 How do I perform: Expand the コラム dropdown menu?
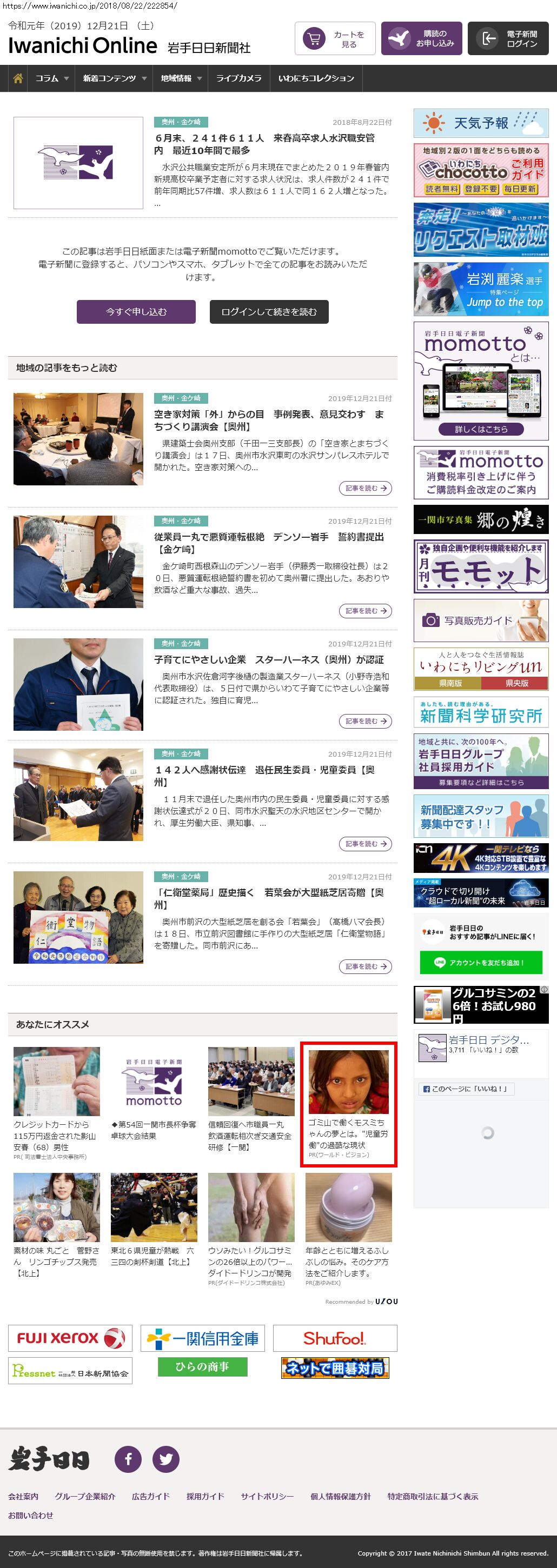pyautogui.click(x=51, y=78)
